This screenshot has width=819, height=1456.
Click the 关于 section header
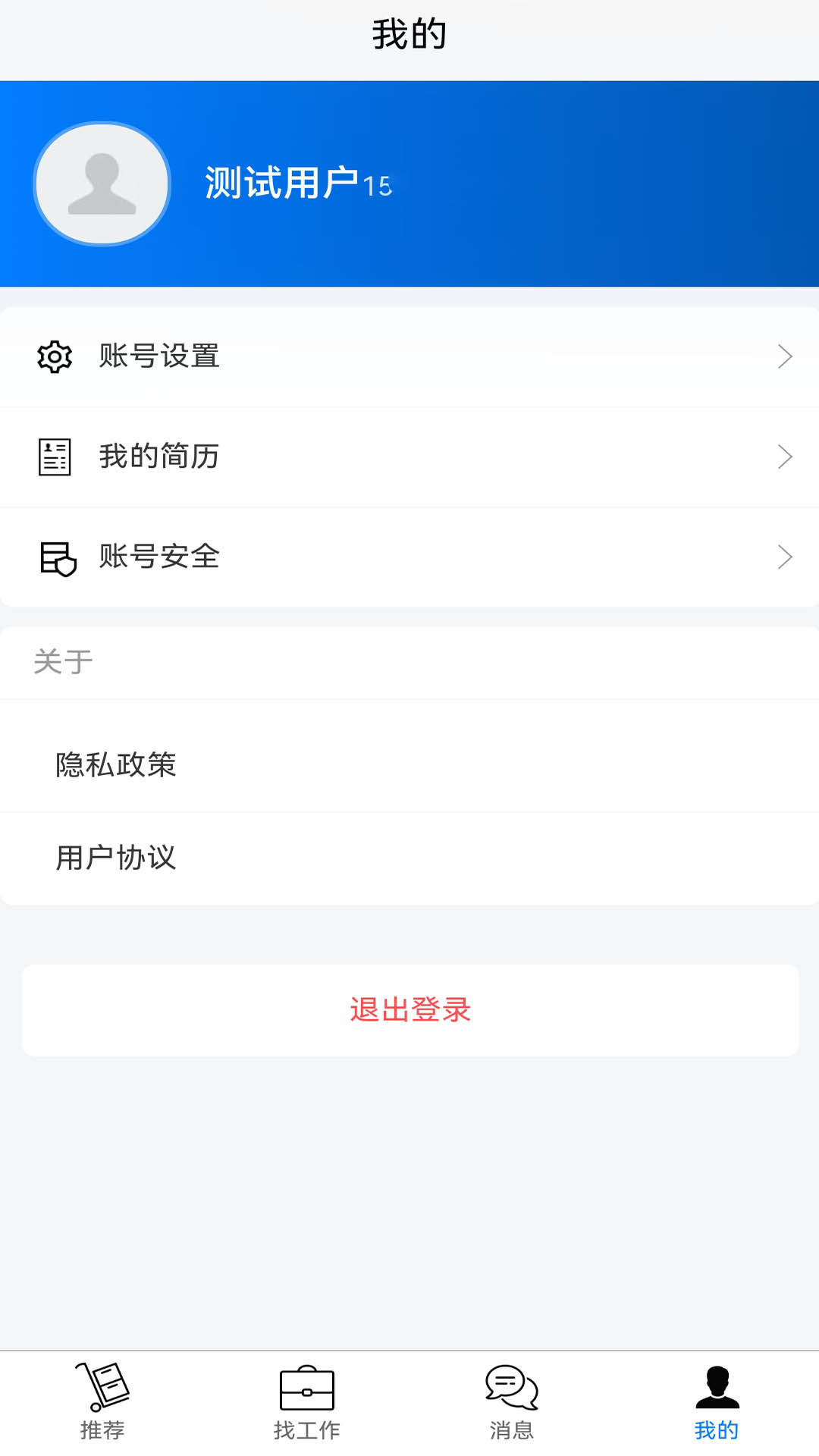61,662
